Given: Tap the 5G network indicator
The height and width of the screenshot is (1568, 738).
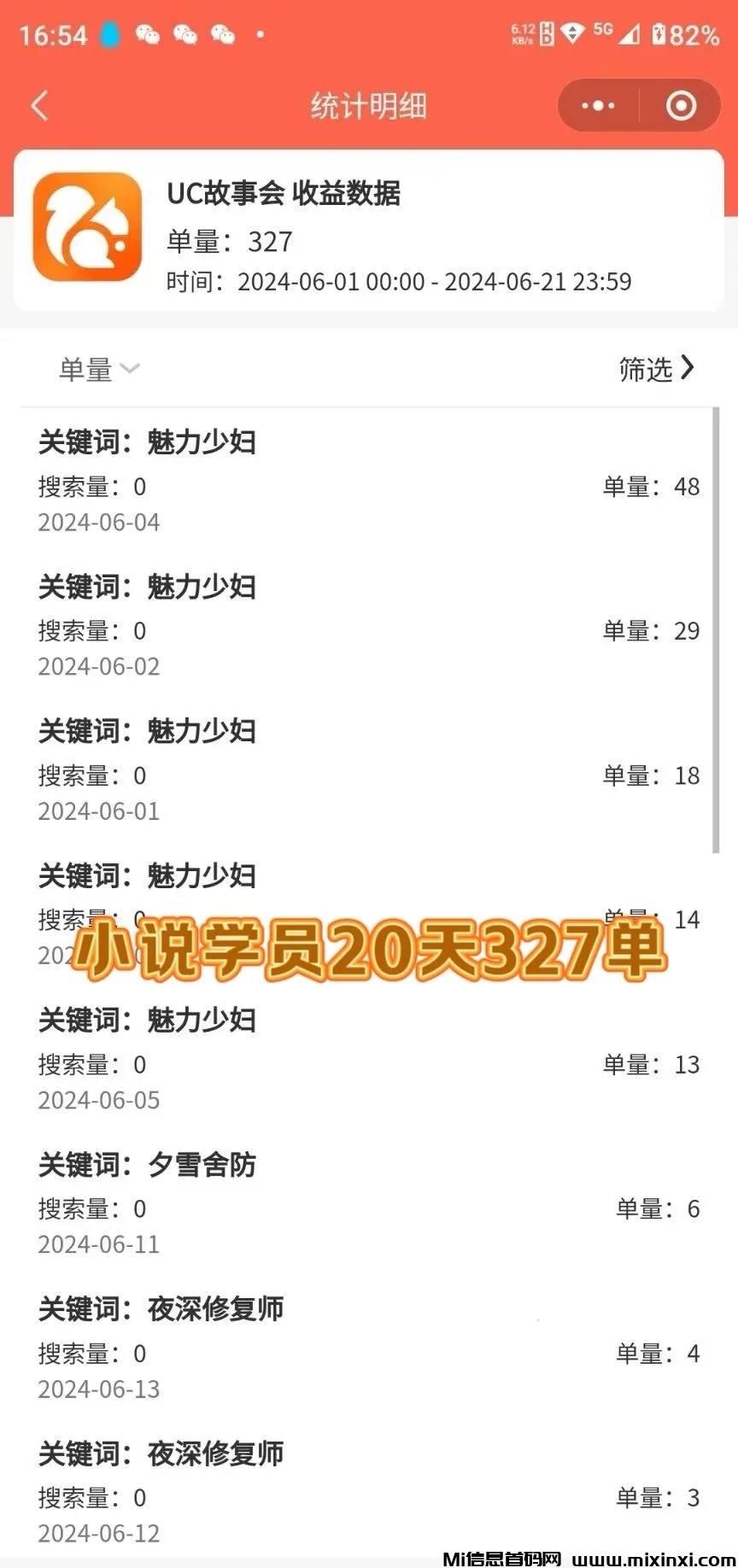Looking at the screenshot, I should click(x=603, y=31).
